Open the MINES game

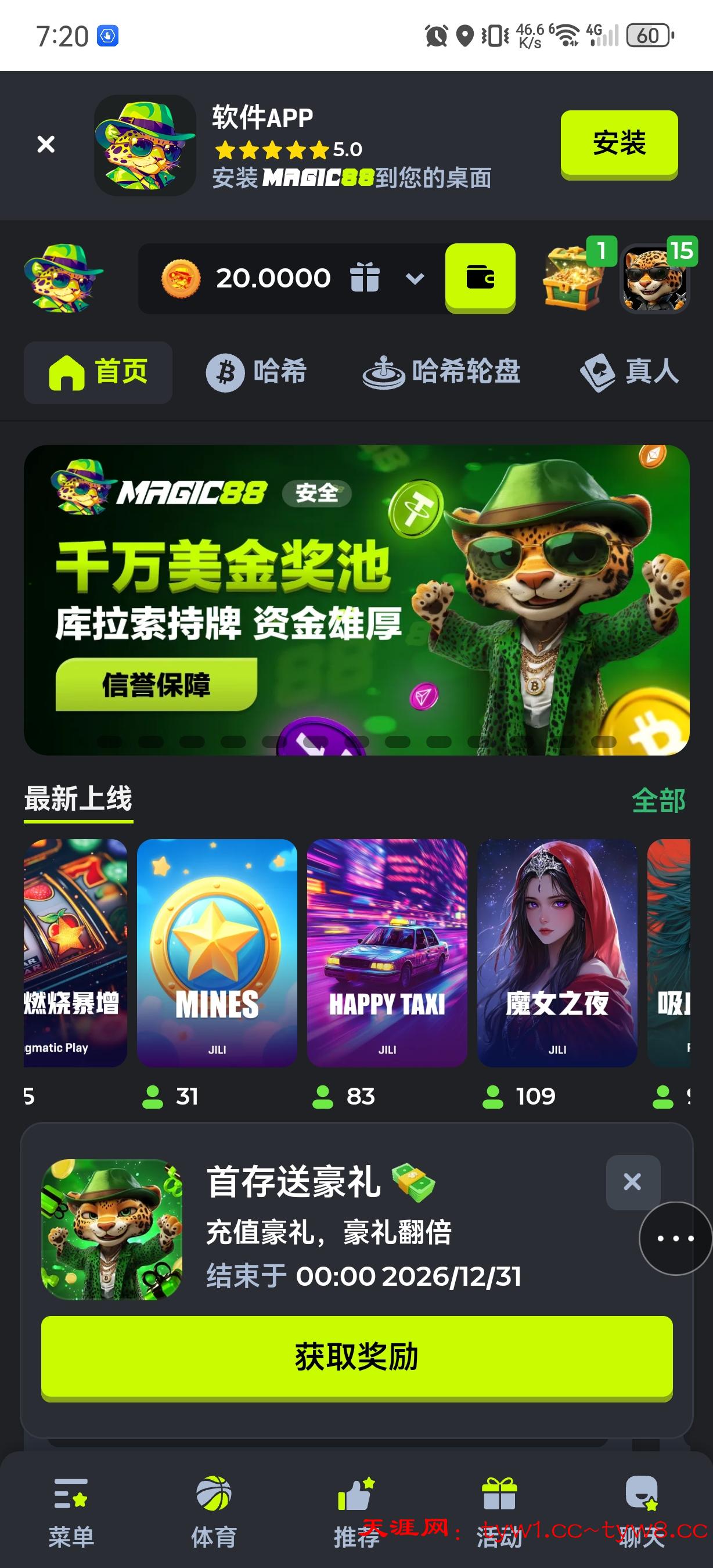pyautogui.click(x=217, y=952)
